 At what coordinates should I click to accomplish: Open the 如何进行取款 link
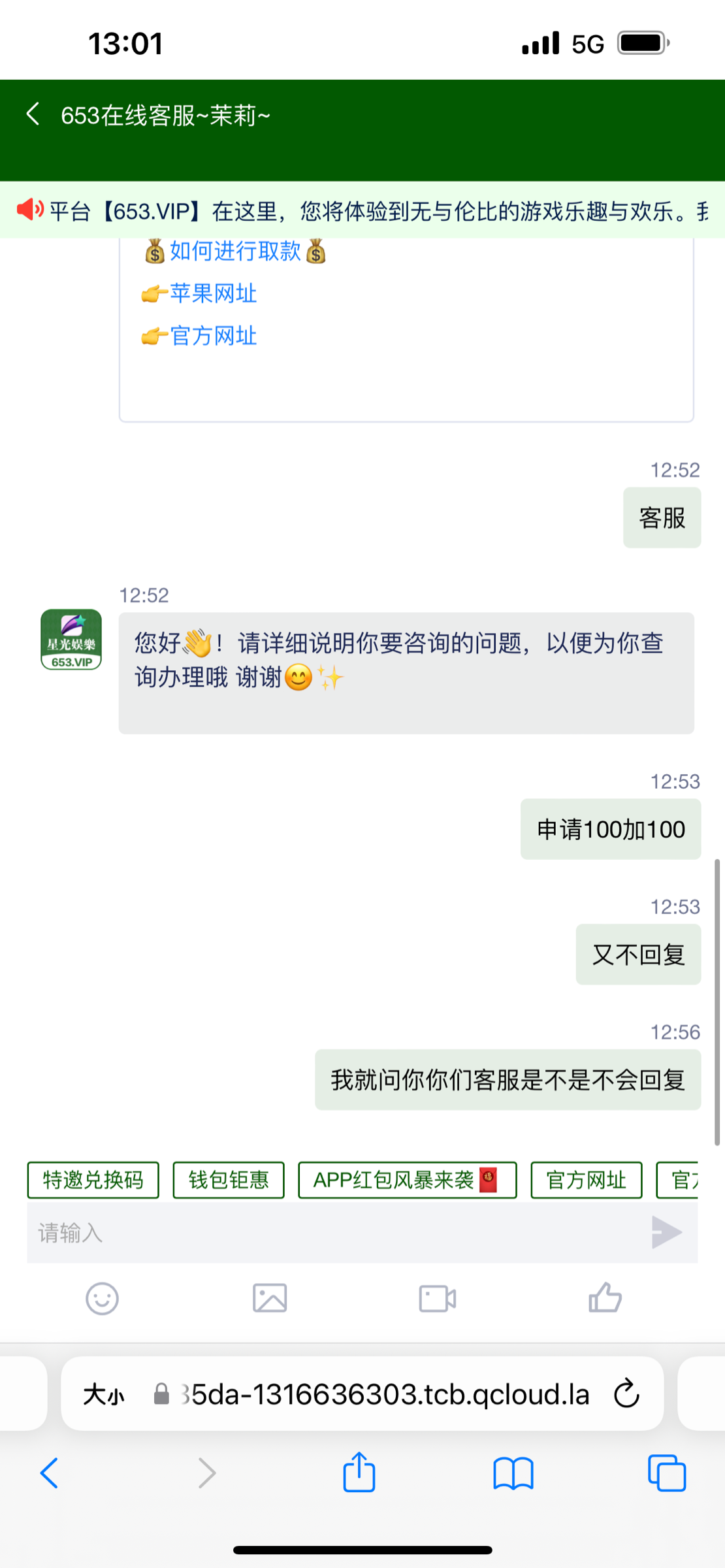coord(235,252)
